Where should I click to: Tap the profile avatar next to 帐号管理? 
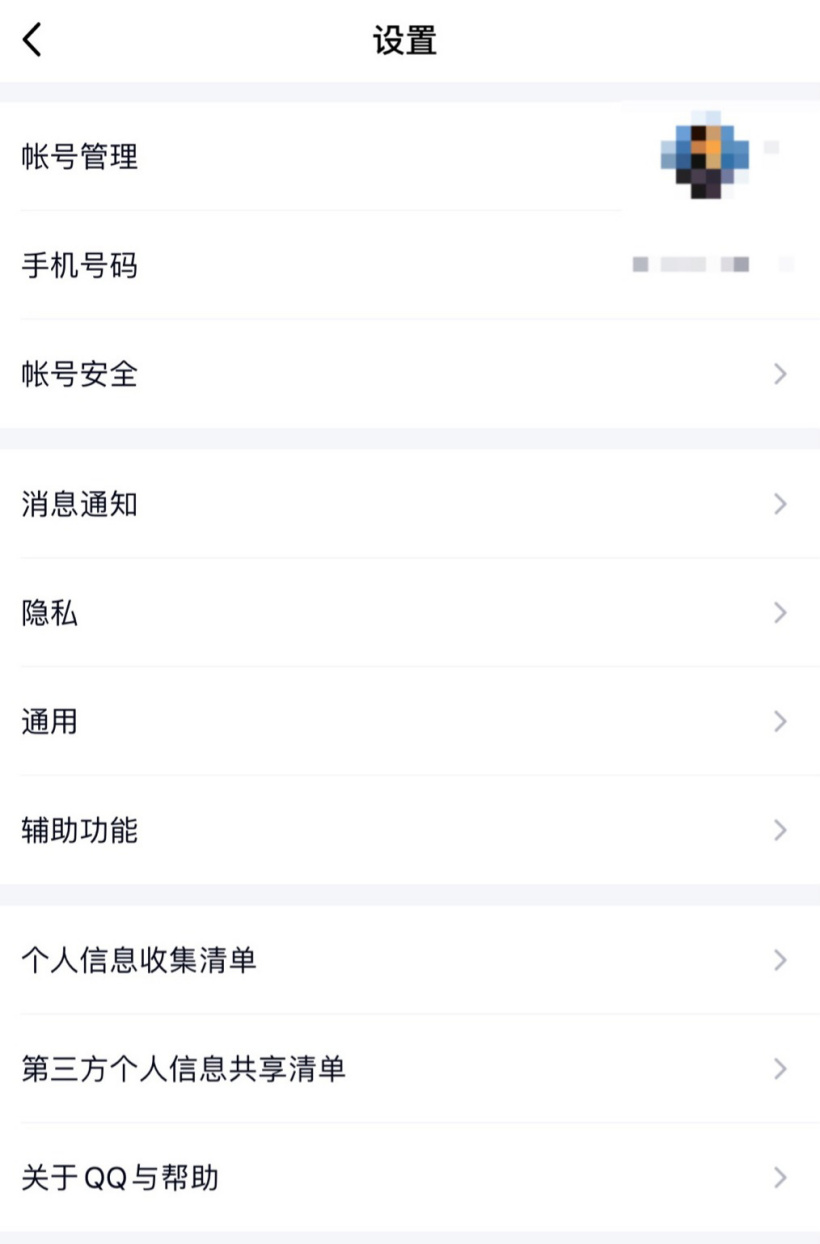[703, 157]
